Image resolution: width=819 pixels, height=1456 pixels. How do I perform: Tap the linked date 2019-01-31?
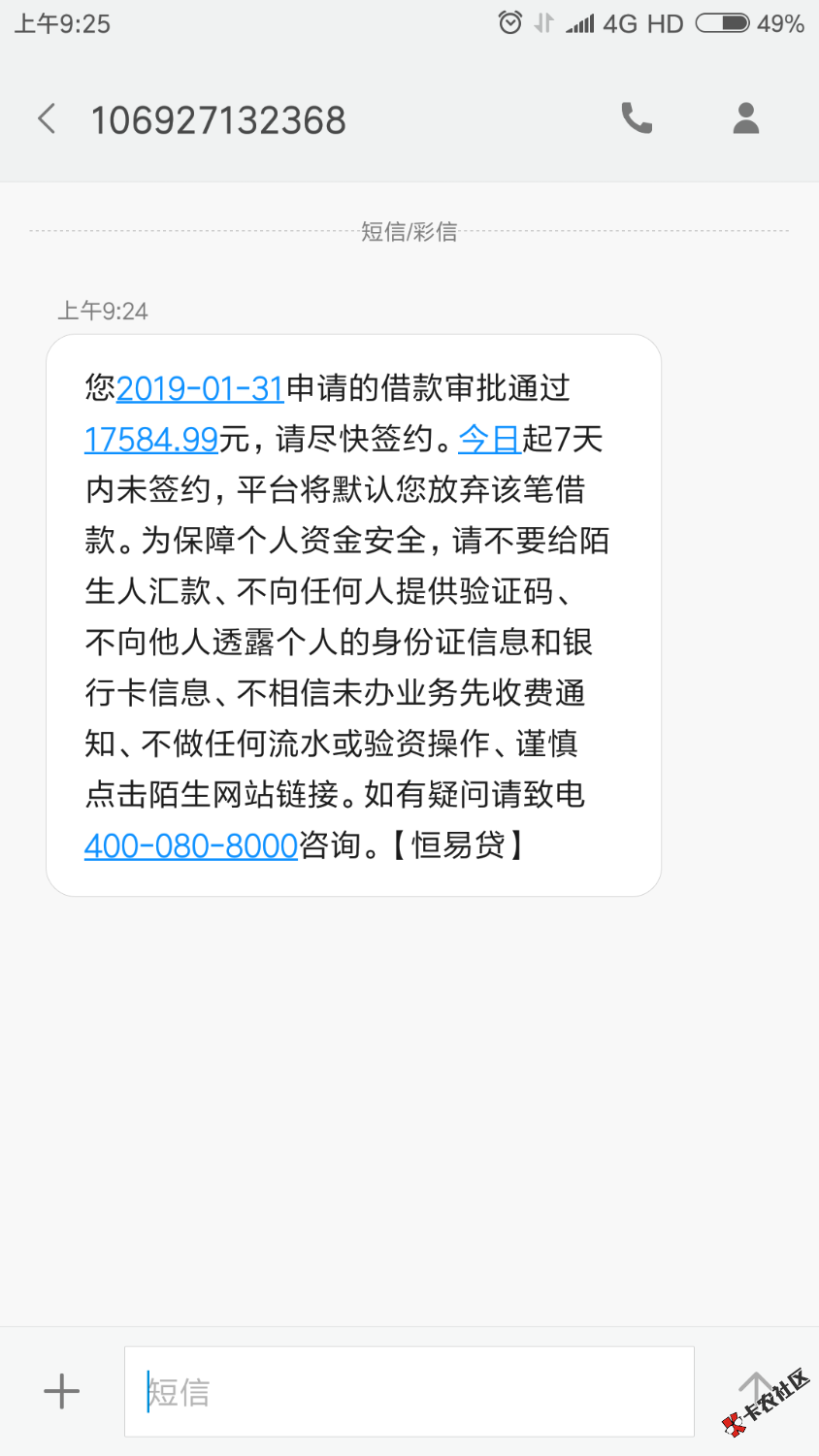[x=200, y=389]
